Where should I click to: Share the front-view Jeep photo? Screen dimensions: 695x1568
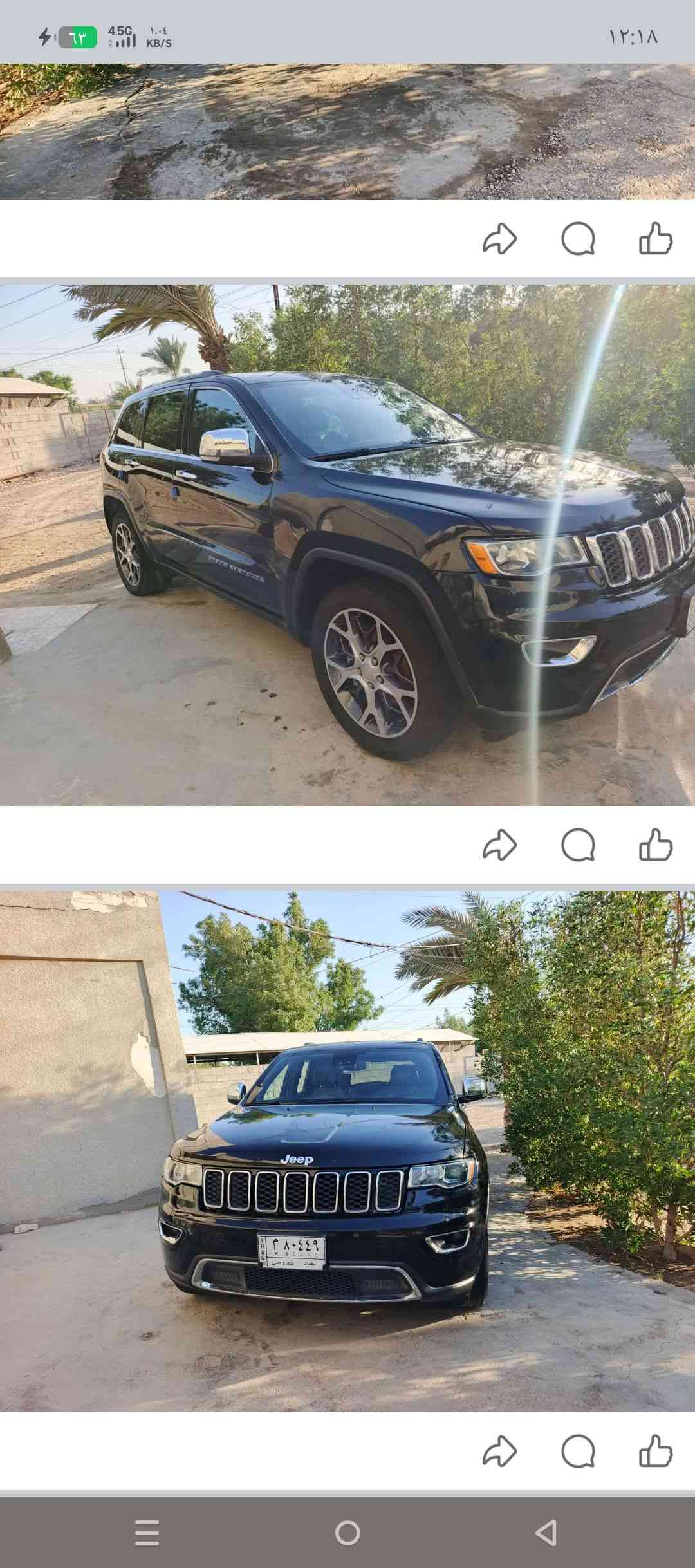(500, 1451)
